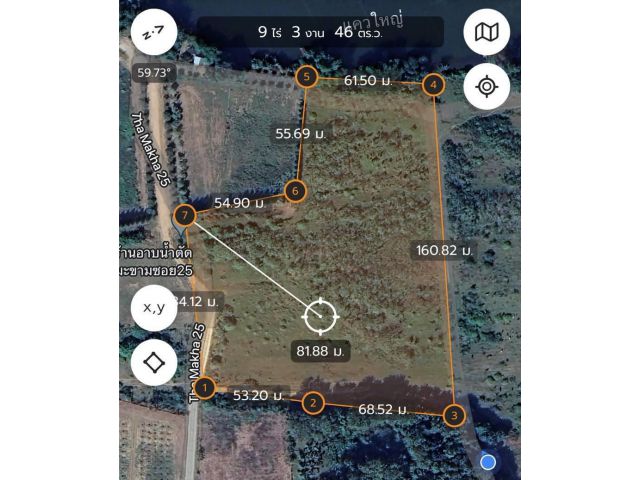Center map on my current location
Screen dimensions: 640x480
(486, 86)
